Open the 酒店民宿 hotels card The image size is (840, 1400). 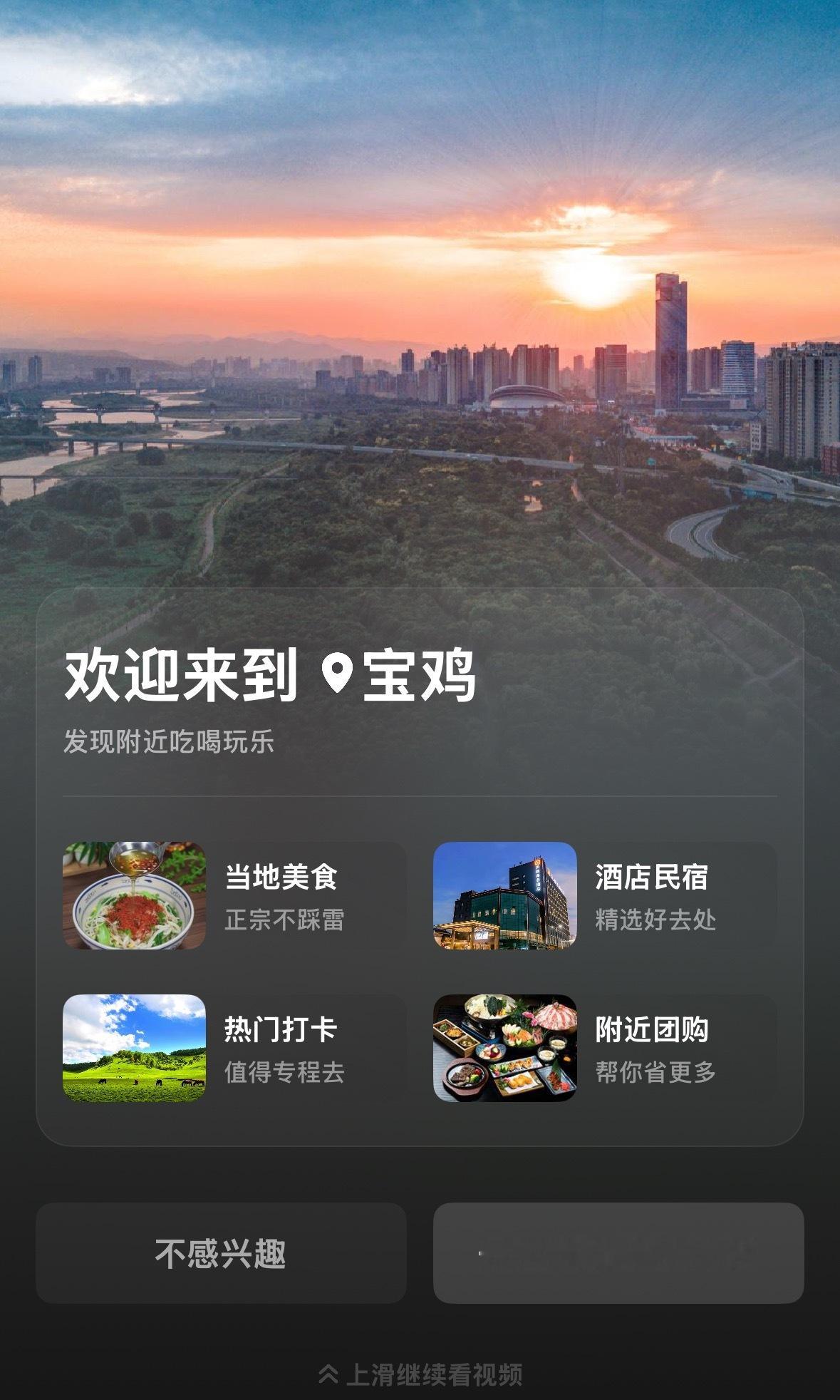pyautogui.click(x=605, y=895)
